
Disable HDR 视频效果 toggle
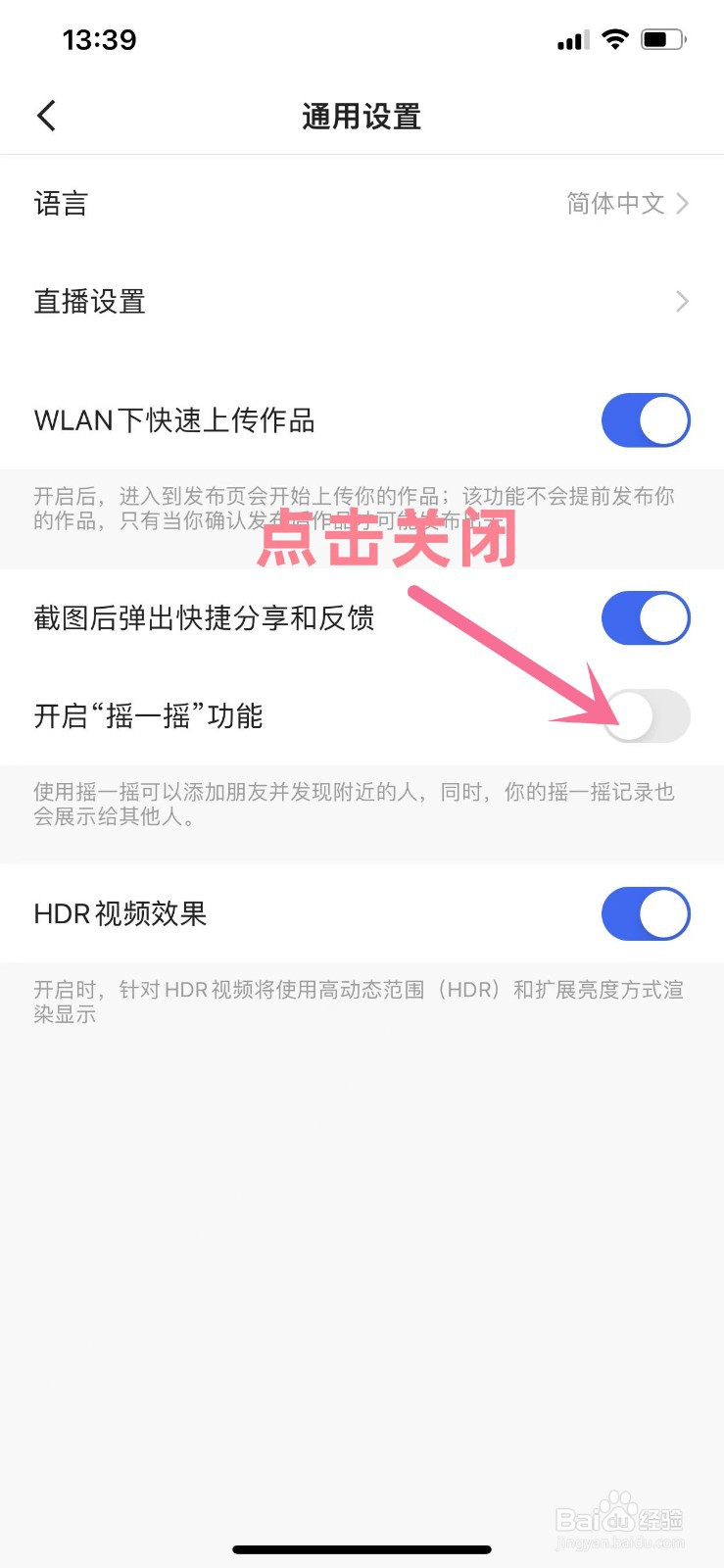[646, 913]
